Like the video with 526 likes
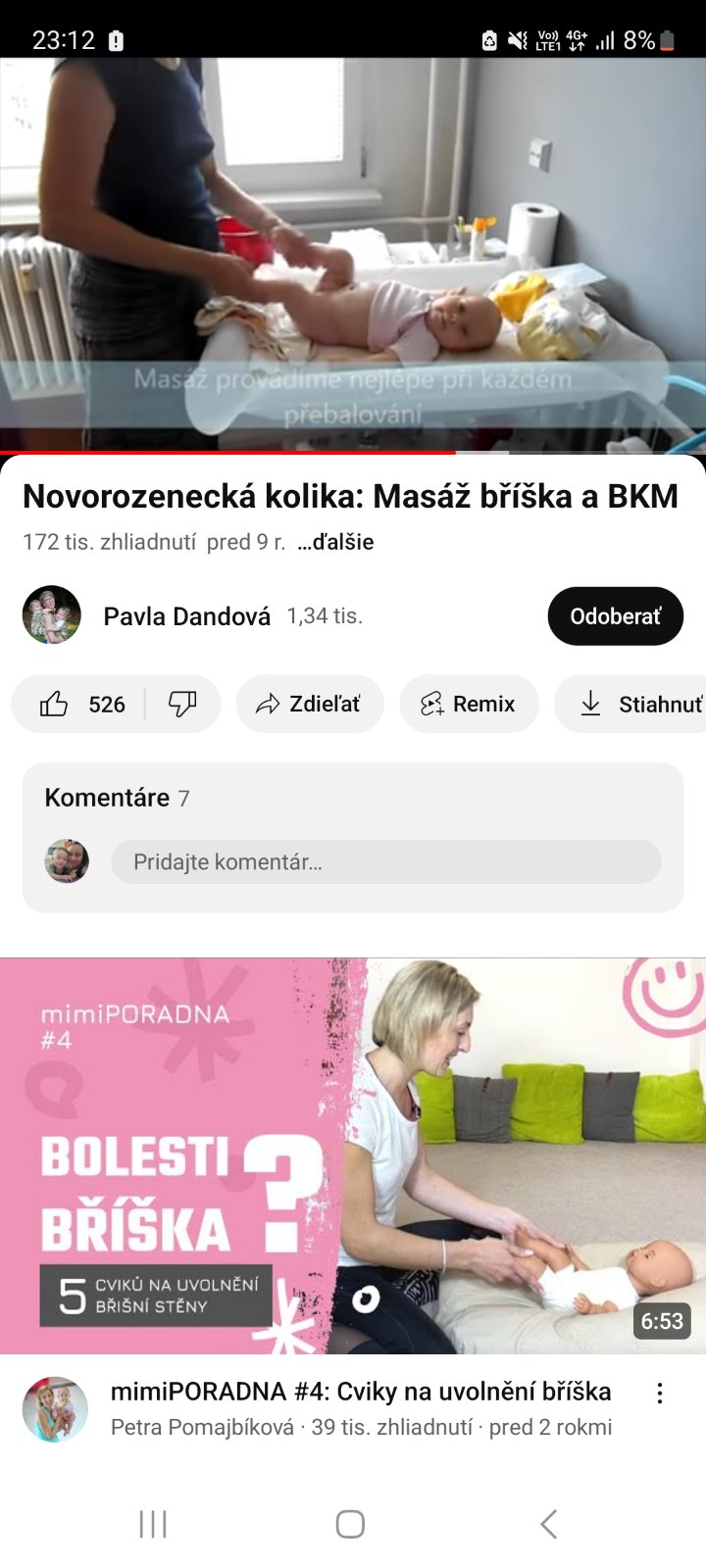 coord(80,704)
